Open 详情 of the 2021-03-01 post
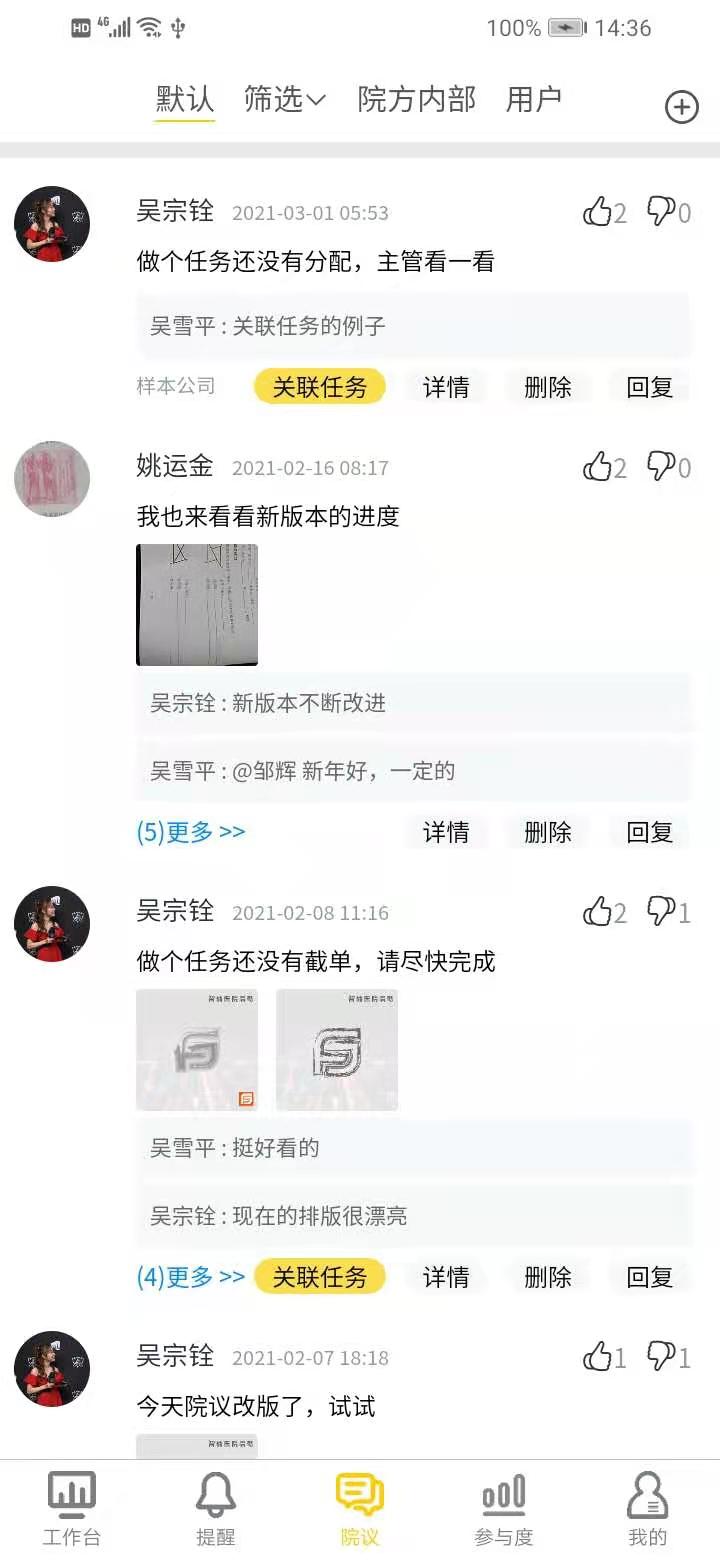 (x=446, y=387)
